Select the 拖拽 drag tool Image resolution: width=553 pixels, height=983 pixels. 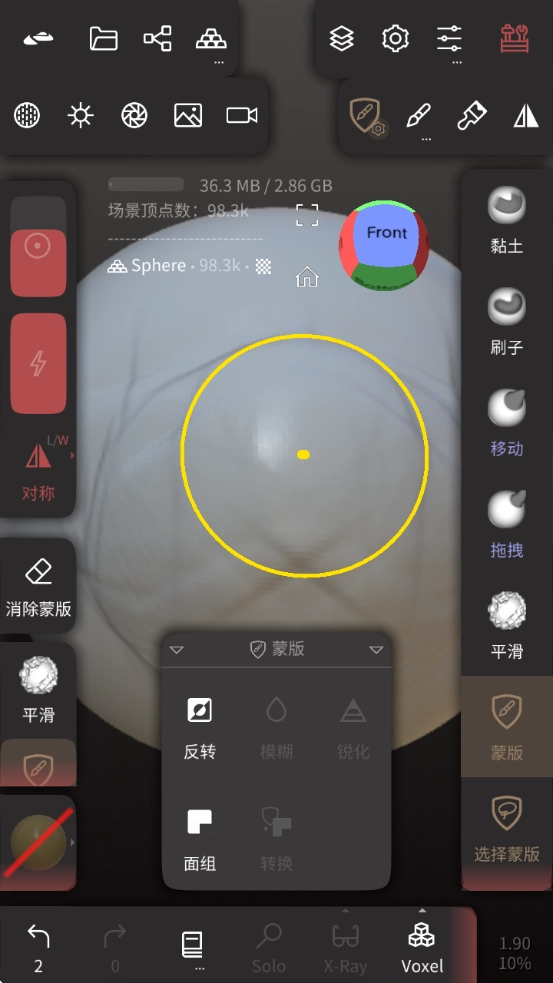pyautogui.click(x=507, y=523)
